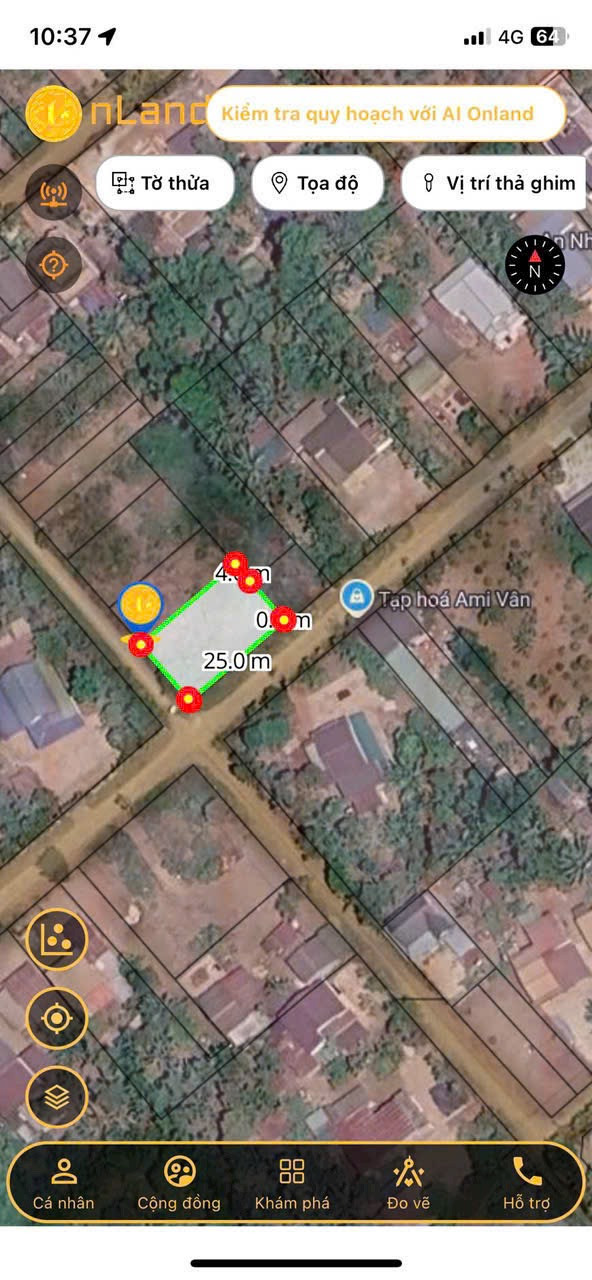
Task: Open the Hỗ trợ tab
Action: pos(526,1183)
